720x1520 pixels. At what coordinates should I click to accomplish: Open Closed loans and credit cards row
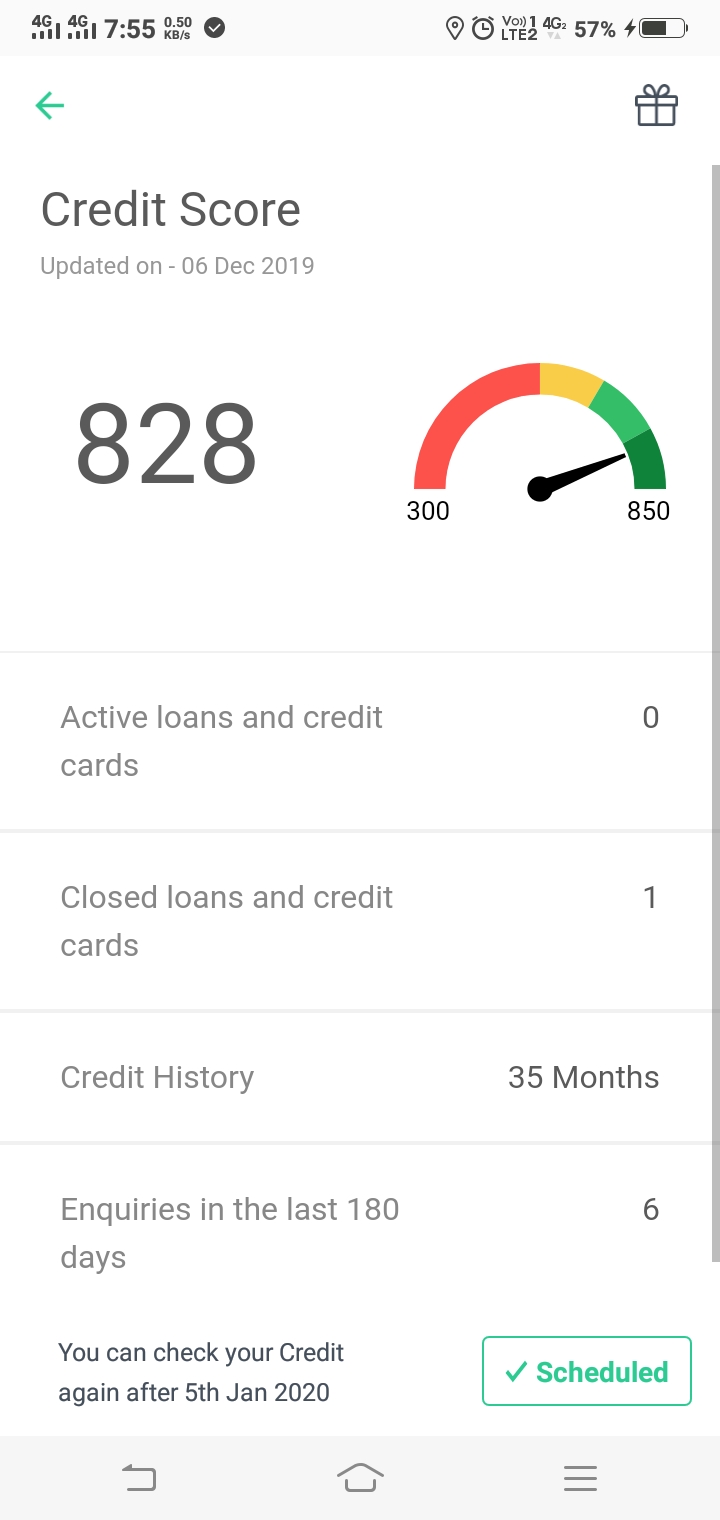pyautogui.click(x=360, y=921)
